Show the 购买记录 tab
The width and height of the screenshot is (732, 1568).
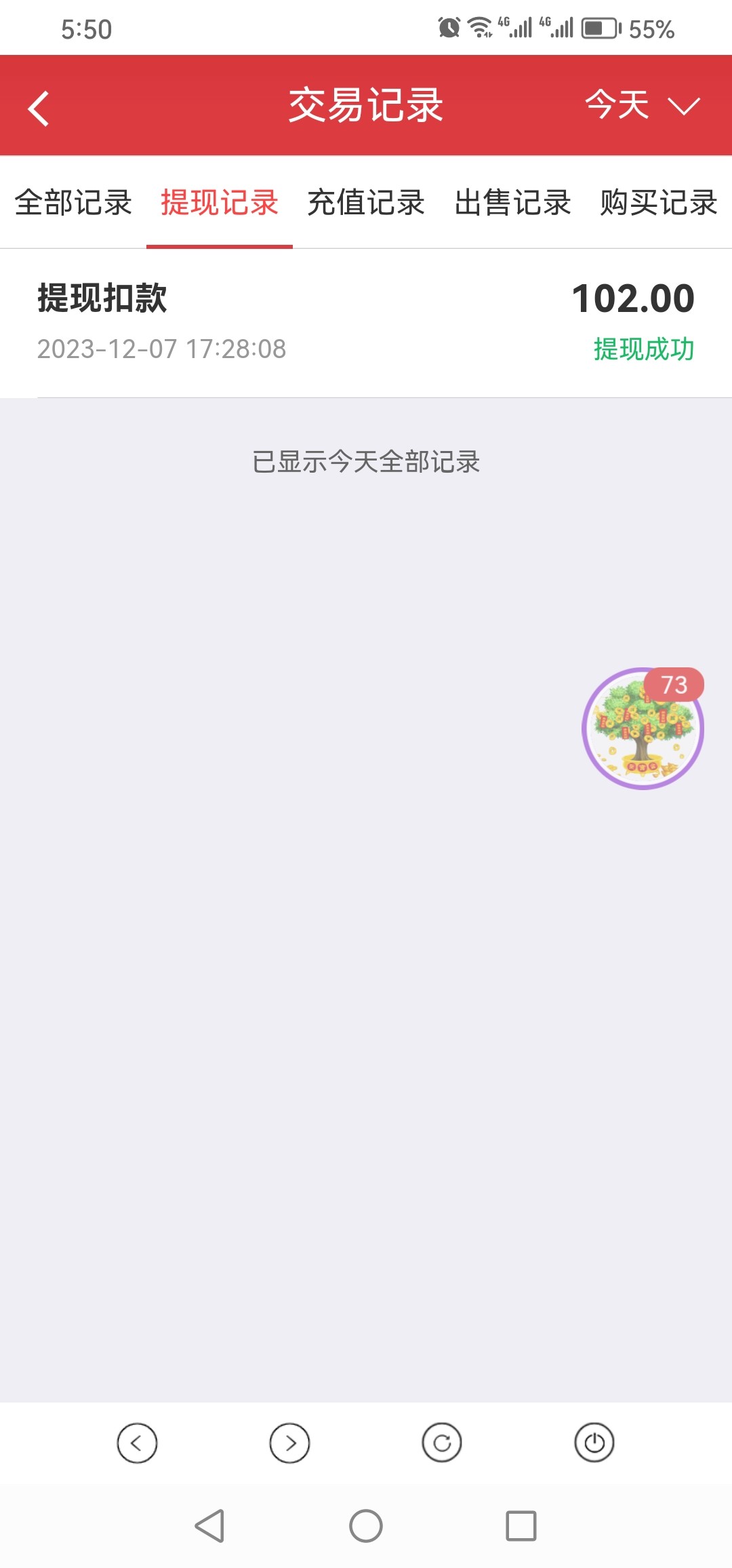click(x=658, y=203)
